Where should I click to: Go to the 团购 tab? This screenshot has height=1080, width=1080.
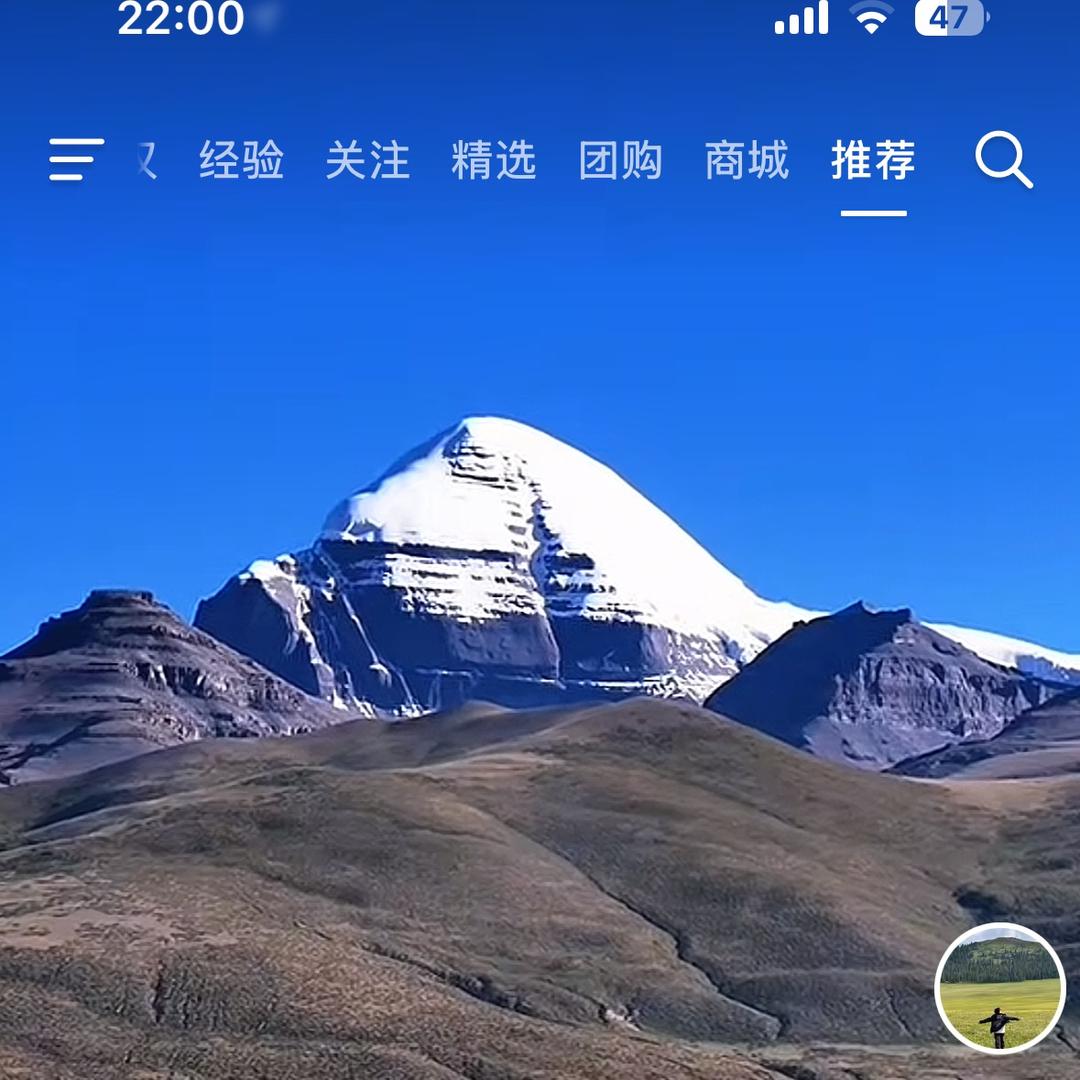620,160
